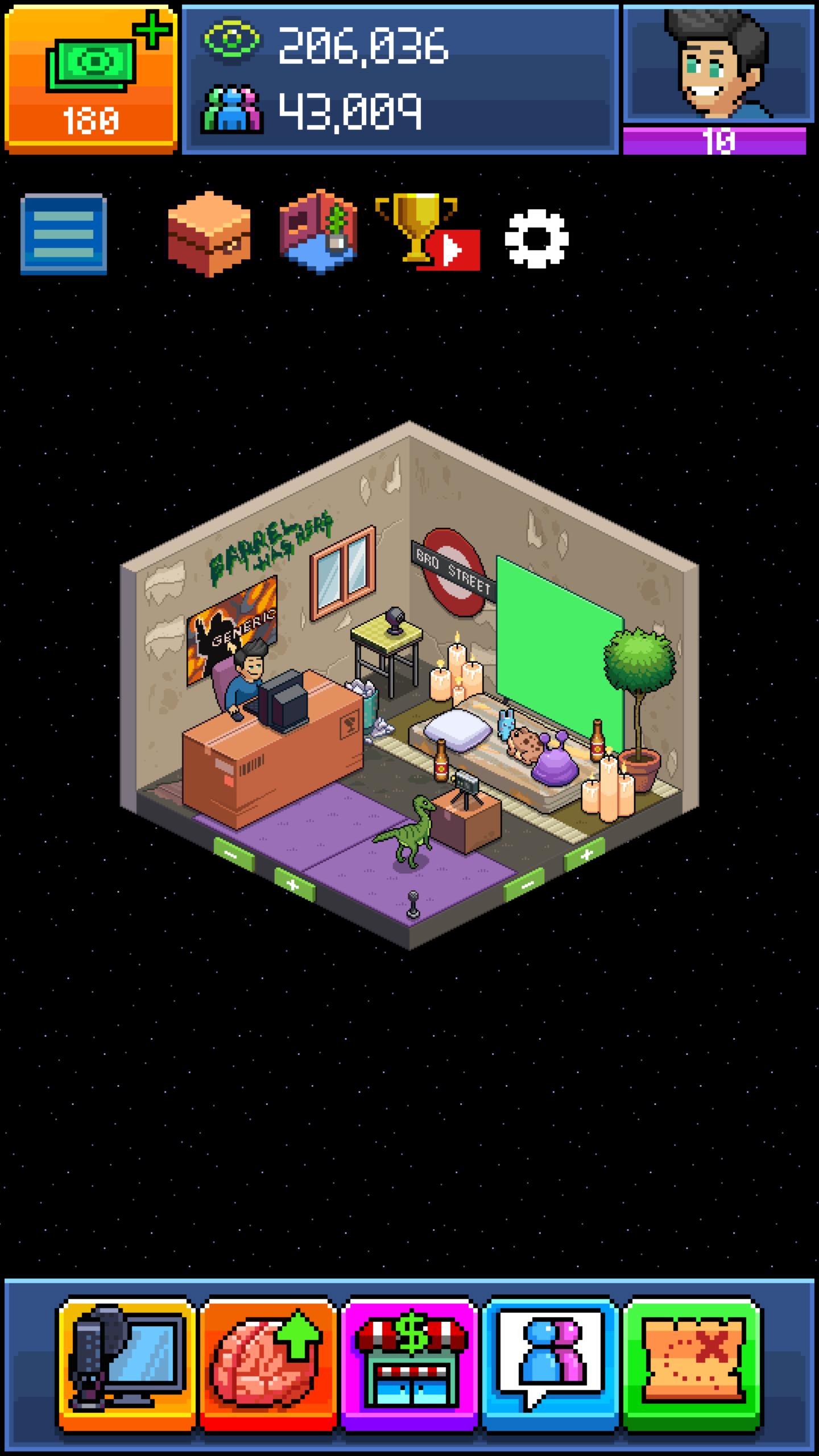Image resolution: width=819 pixels, height=1456 pixels.
Task: Open the brown delivery box icon
Action: [x=209, y=234]
